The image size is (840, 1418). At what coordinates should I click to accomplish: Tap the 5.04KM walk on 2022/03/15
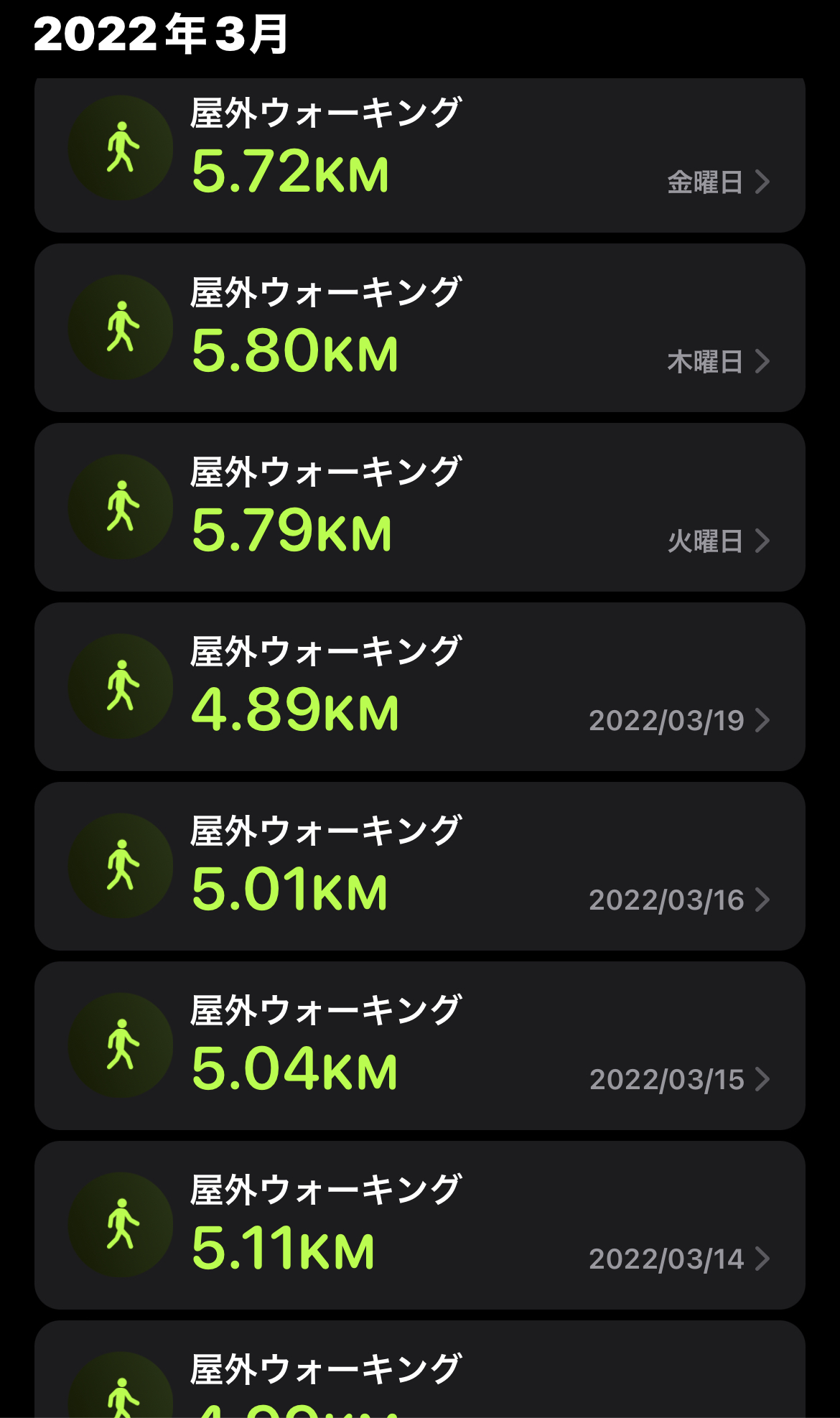coord(420,1046)
